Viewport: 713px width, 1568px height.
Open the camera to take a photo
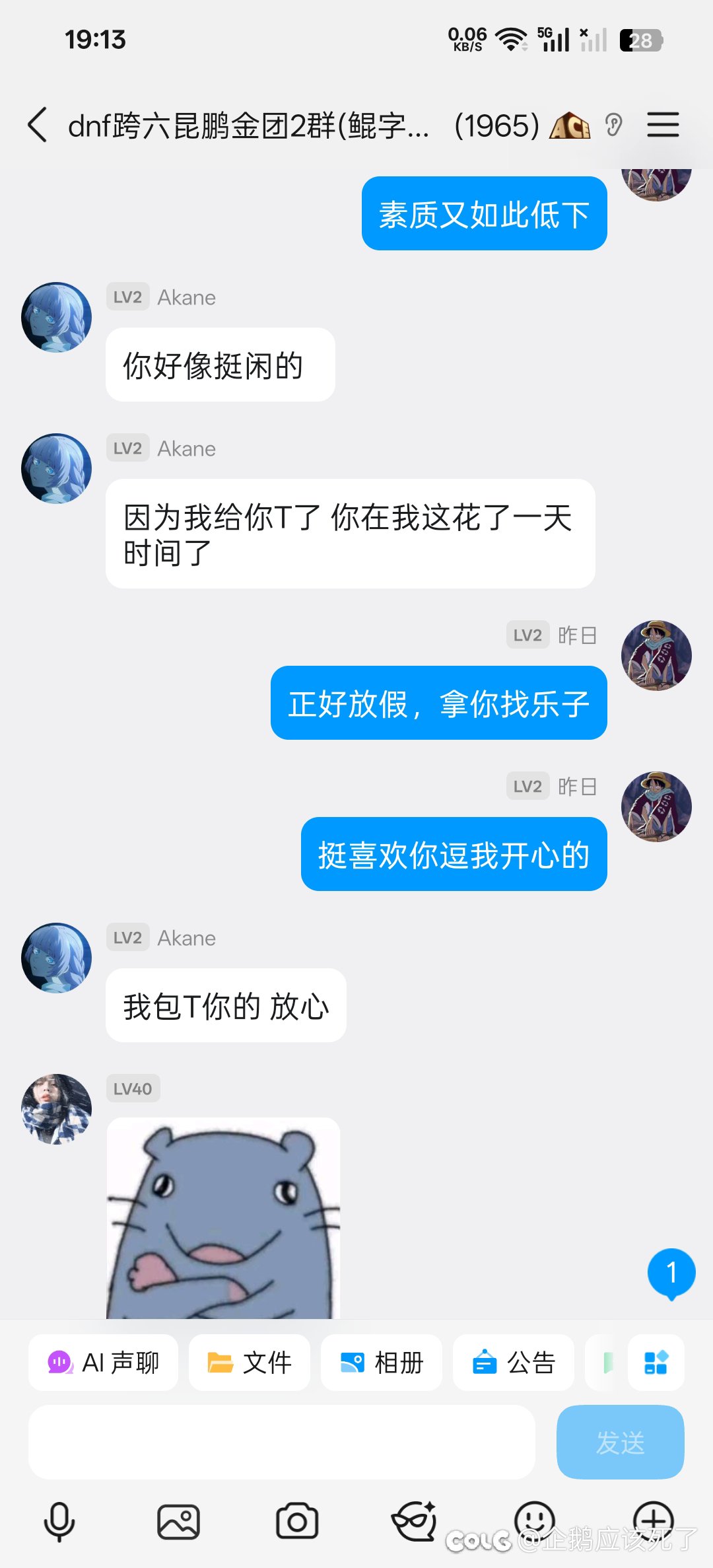coord(297,1522)
